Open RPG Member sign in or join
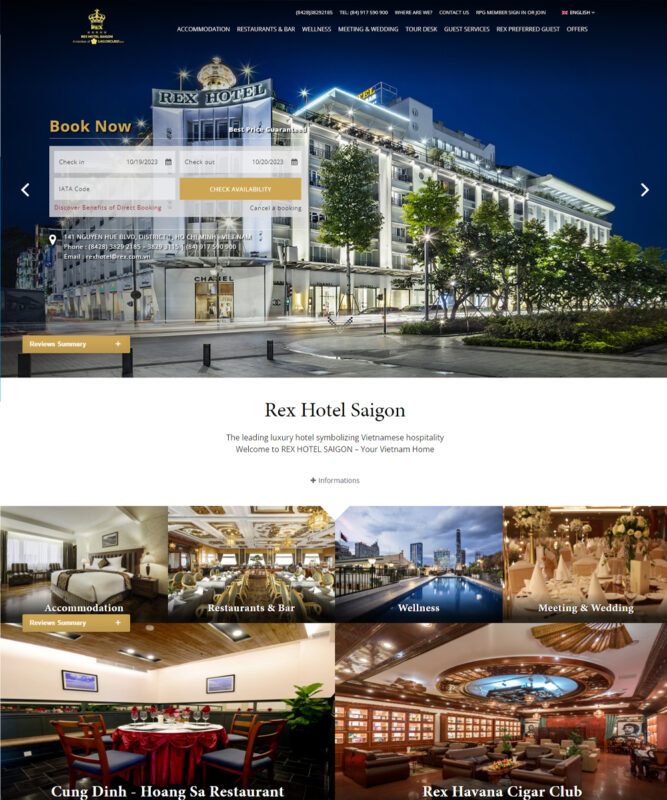The image size is (667, 800). pos(511,13)
